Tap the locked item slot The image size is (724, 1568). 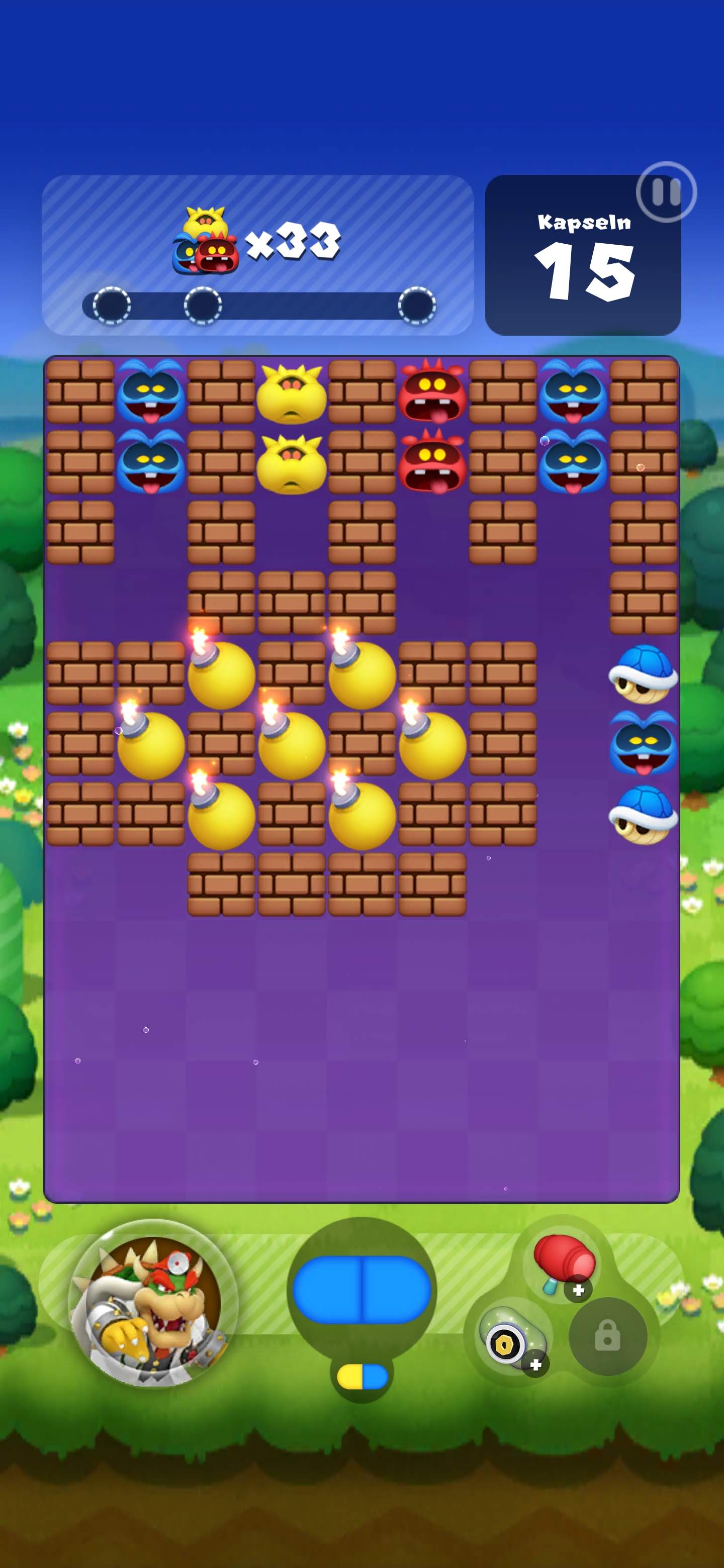[607, 1336]
